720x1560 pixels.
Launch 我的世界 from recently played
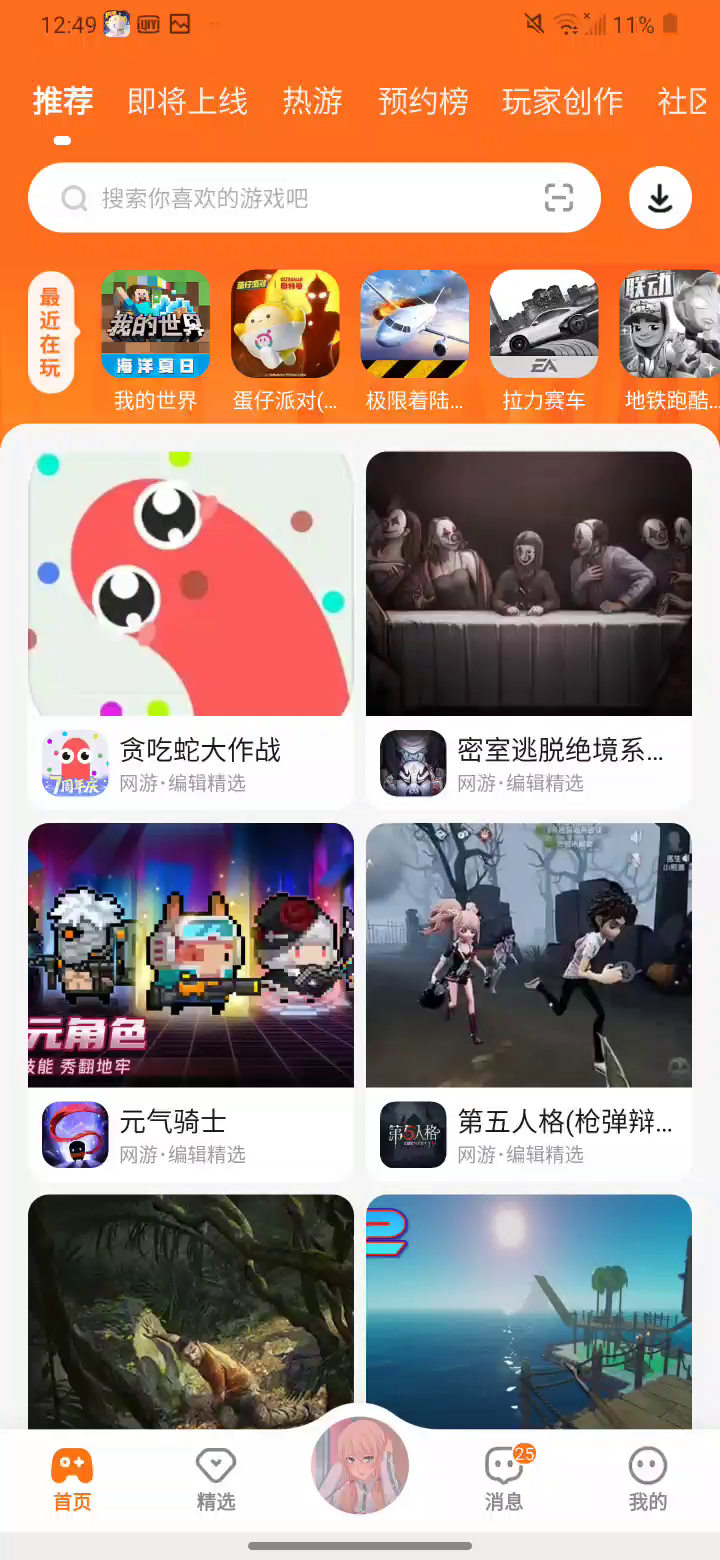[155, 340]
